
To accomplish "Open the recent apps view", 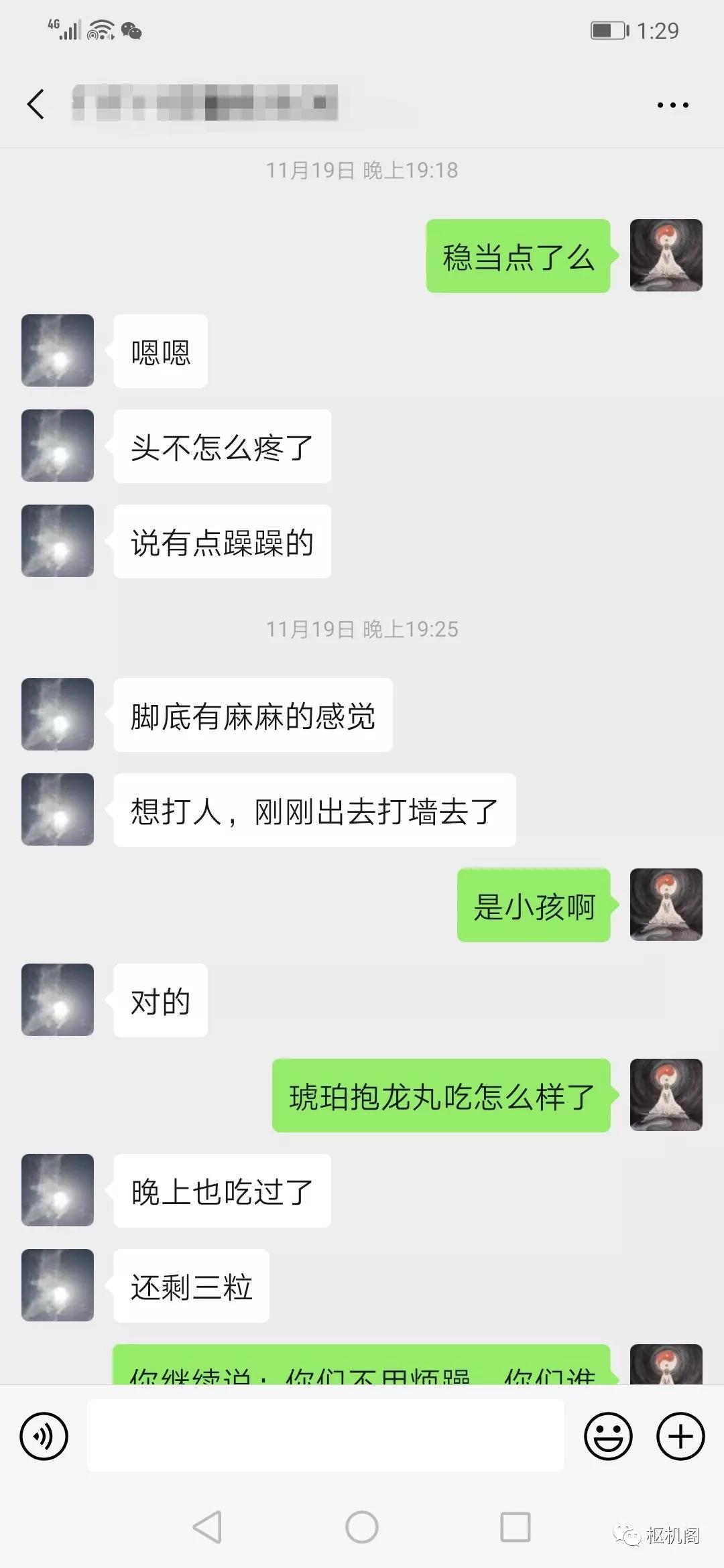I will (516, 1527).
